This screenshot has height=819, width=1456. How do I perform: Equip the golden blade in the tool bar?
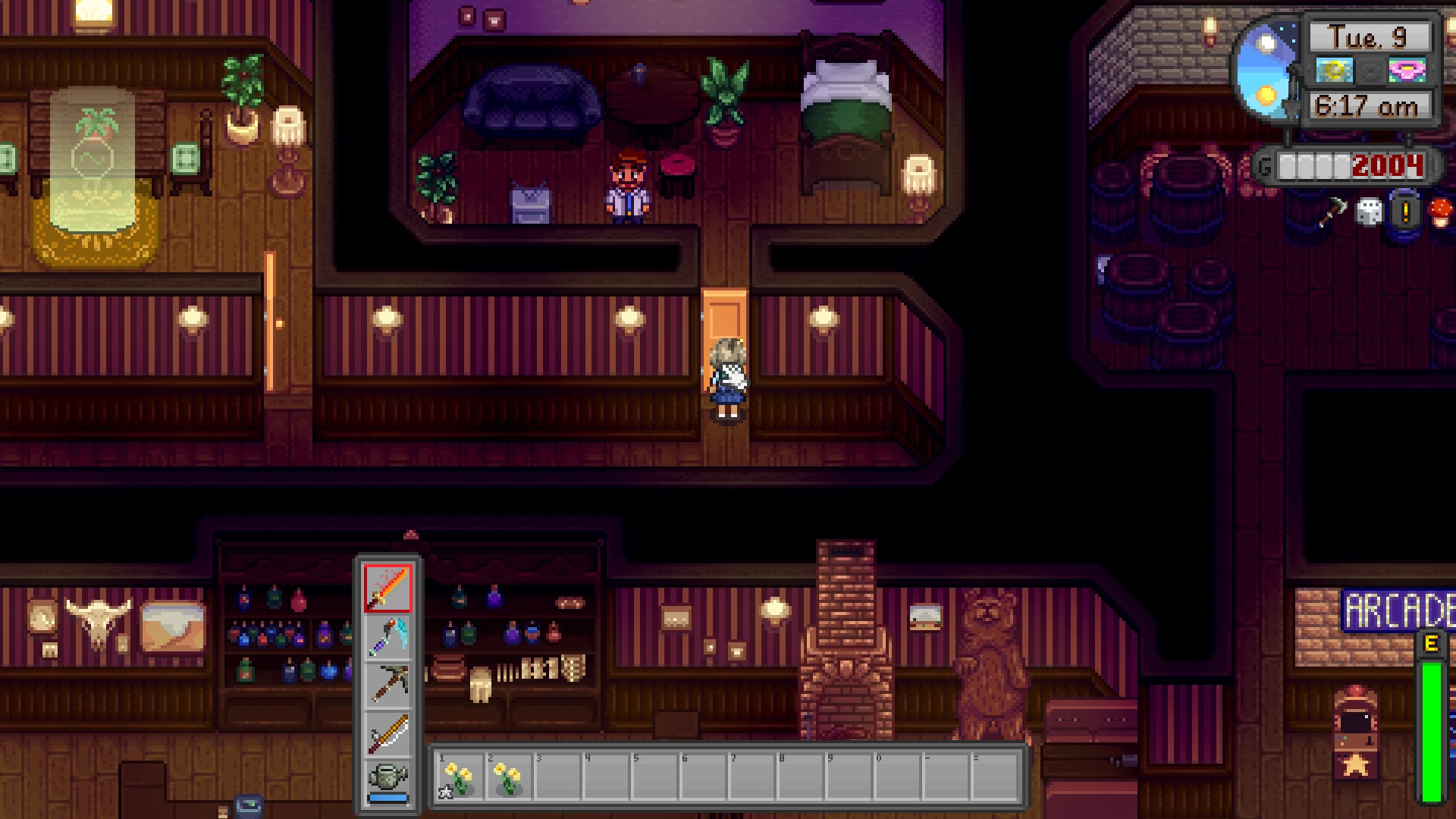pos(388,733)
